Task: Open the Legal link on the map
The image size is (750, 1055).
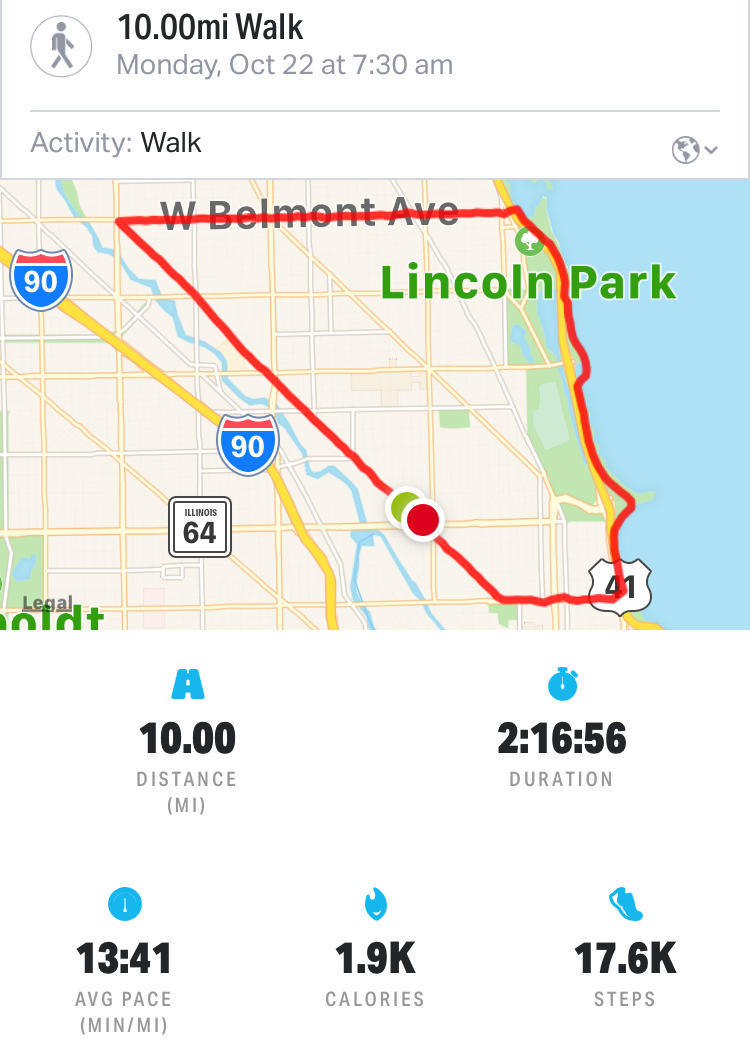Action: point(46,603)
